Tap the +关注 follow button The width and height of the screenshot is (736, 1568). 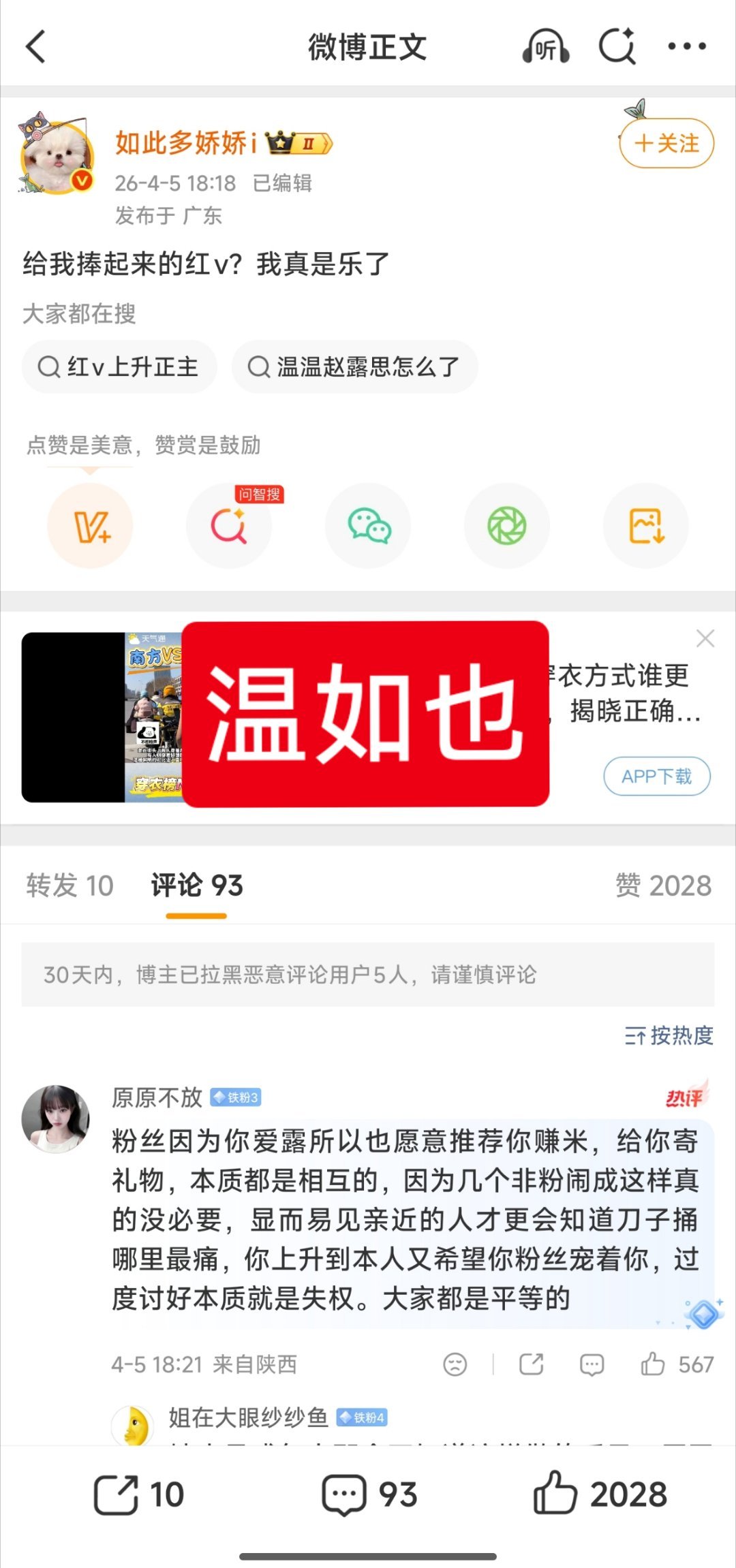click(666, 144)
